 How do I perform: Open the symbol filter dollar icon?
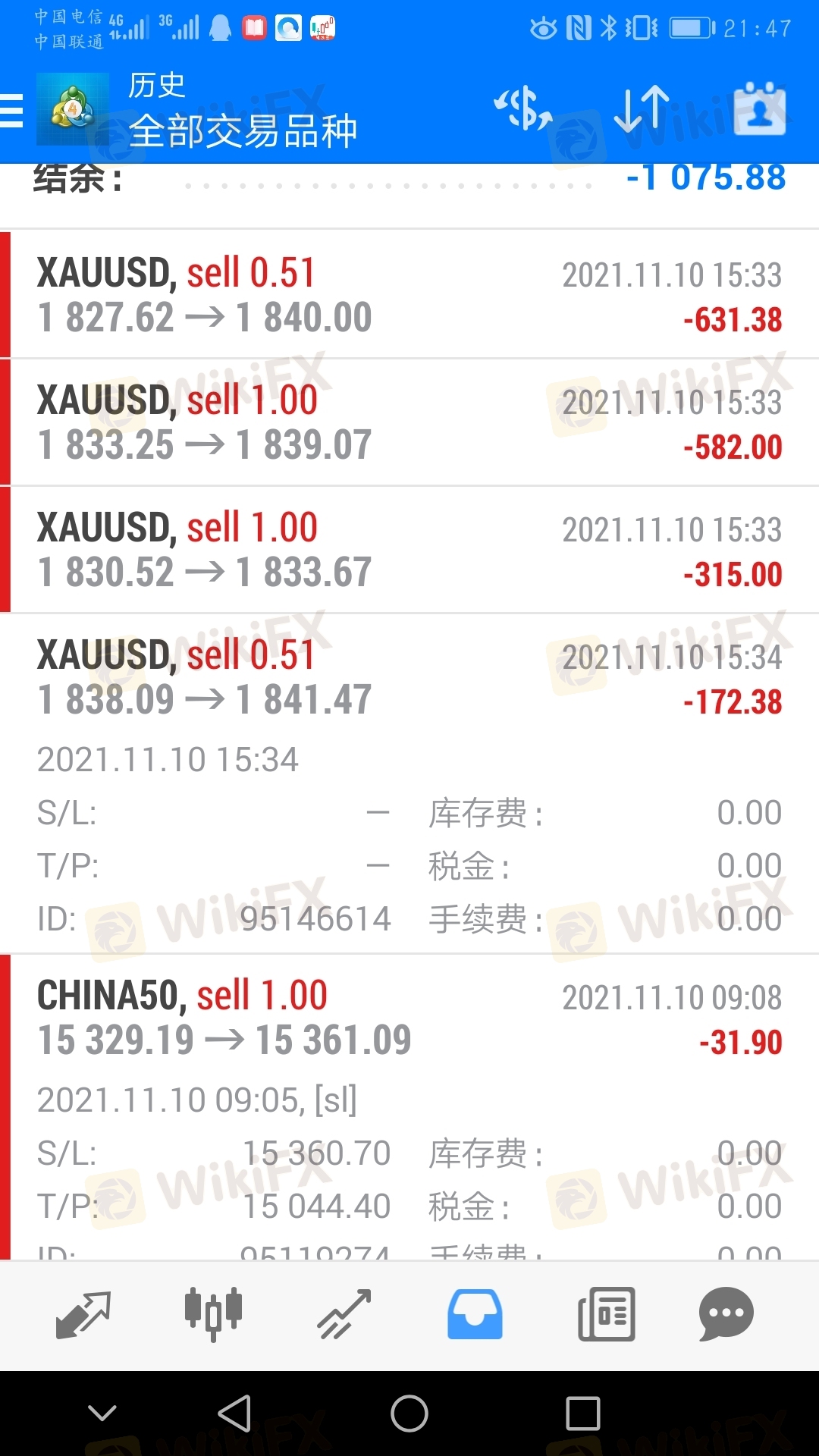[x=523, y=109]
